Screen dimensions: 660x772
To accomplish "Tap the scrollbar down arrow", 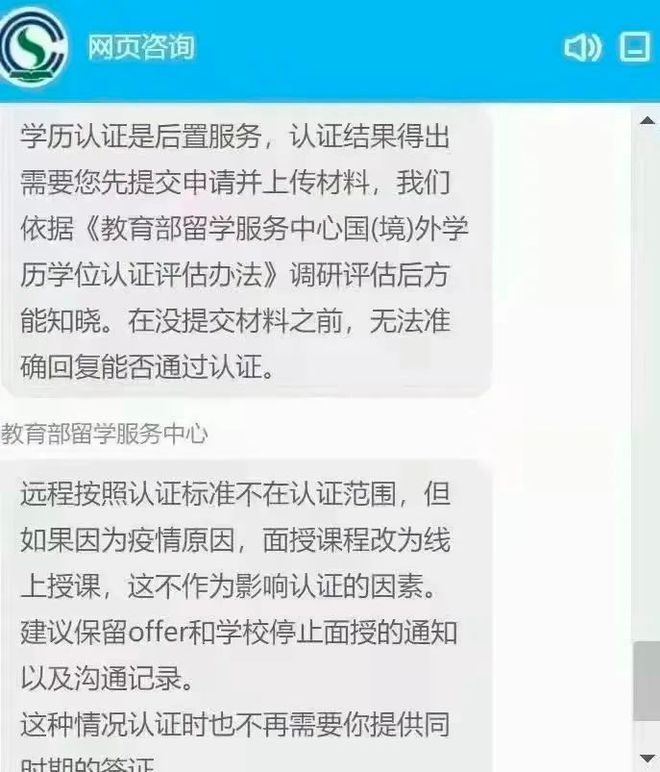I will pos(646,754).
